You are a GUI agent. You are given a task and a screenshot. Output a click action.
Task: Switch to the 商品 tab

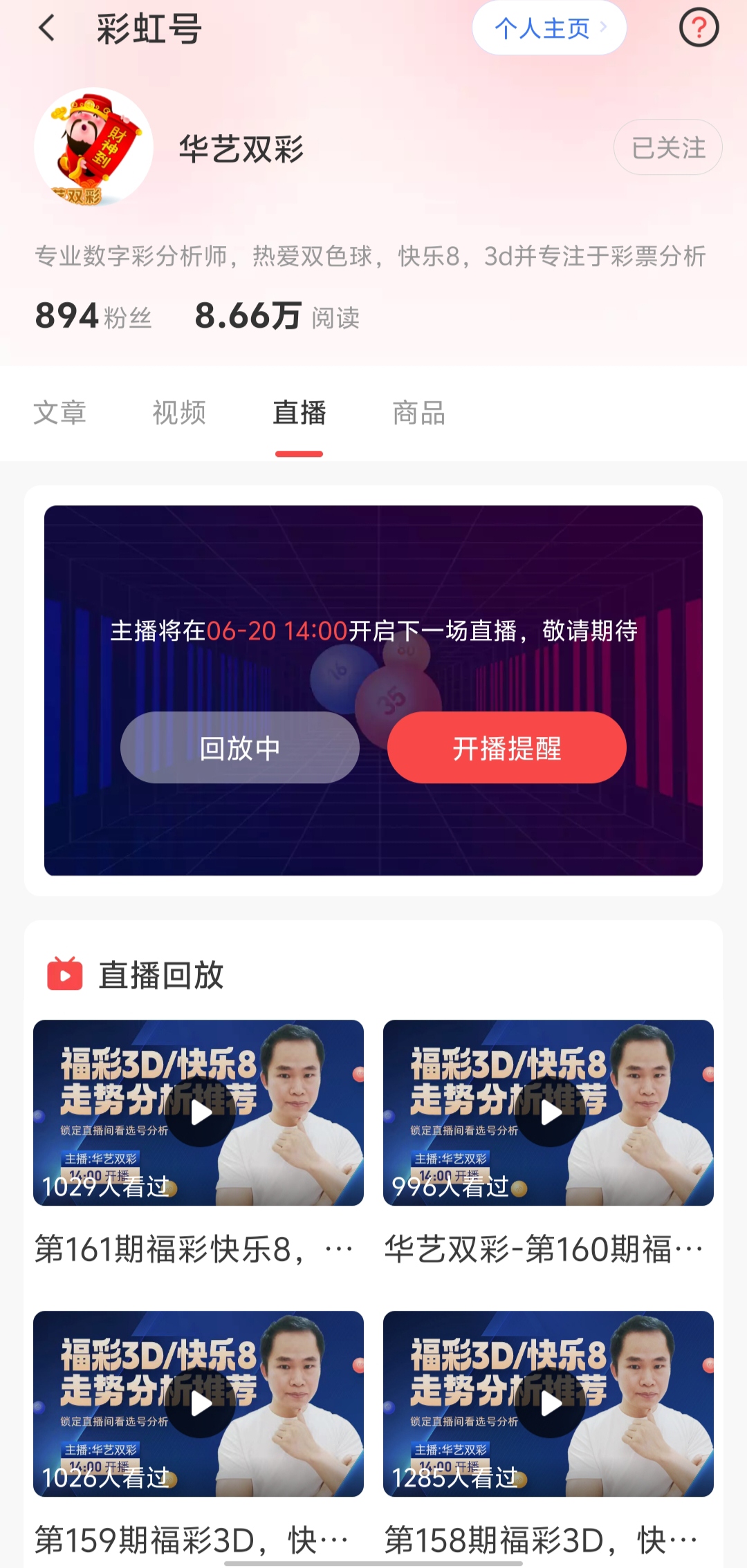click(x=418, y=413)
